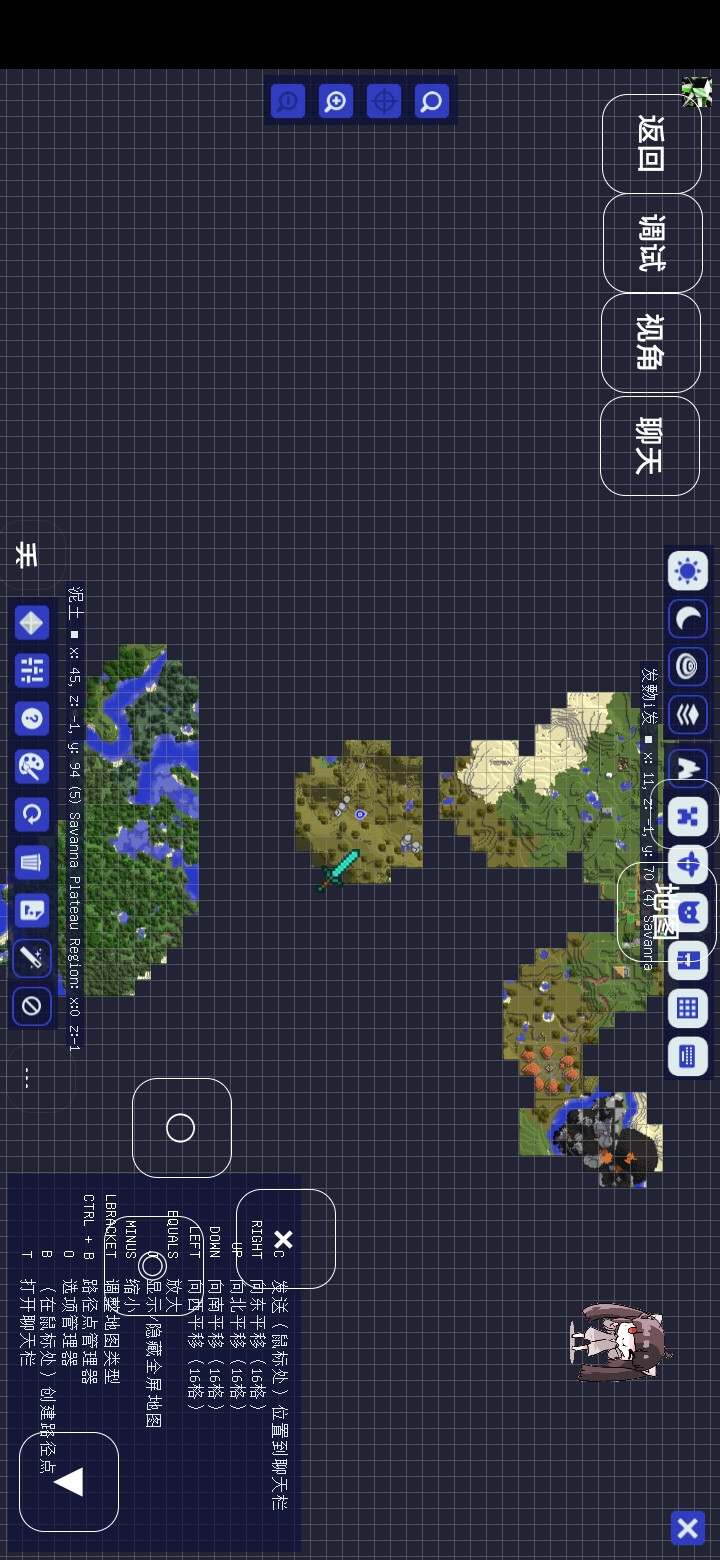The height and width of the screenshot is (1560, 720).
Task: Zoom in with the plus magnifier icon
Action: pos(336,101)
